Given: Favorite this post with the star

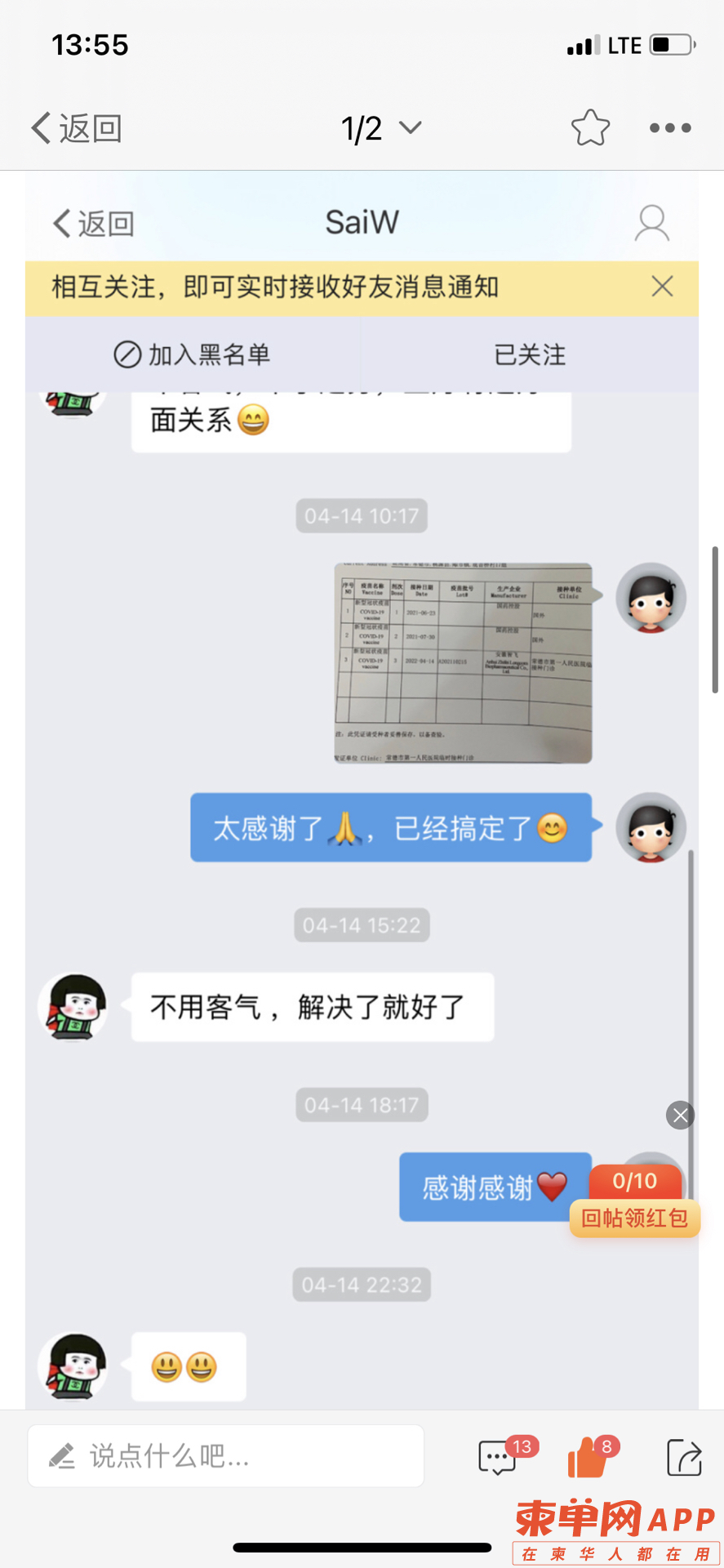Looking at the screenshot, I should click(x=590, y=128).
